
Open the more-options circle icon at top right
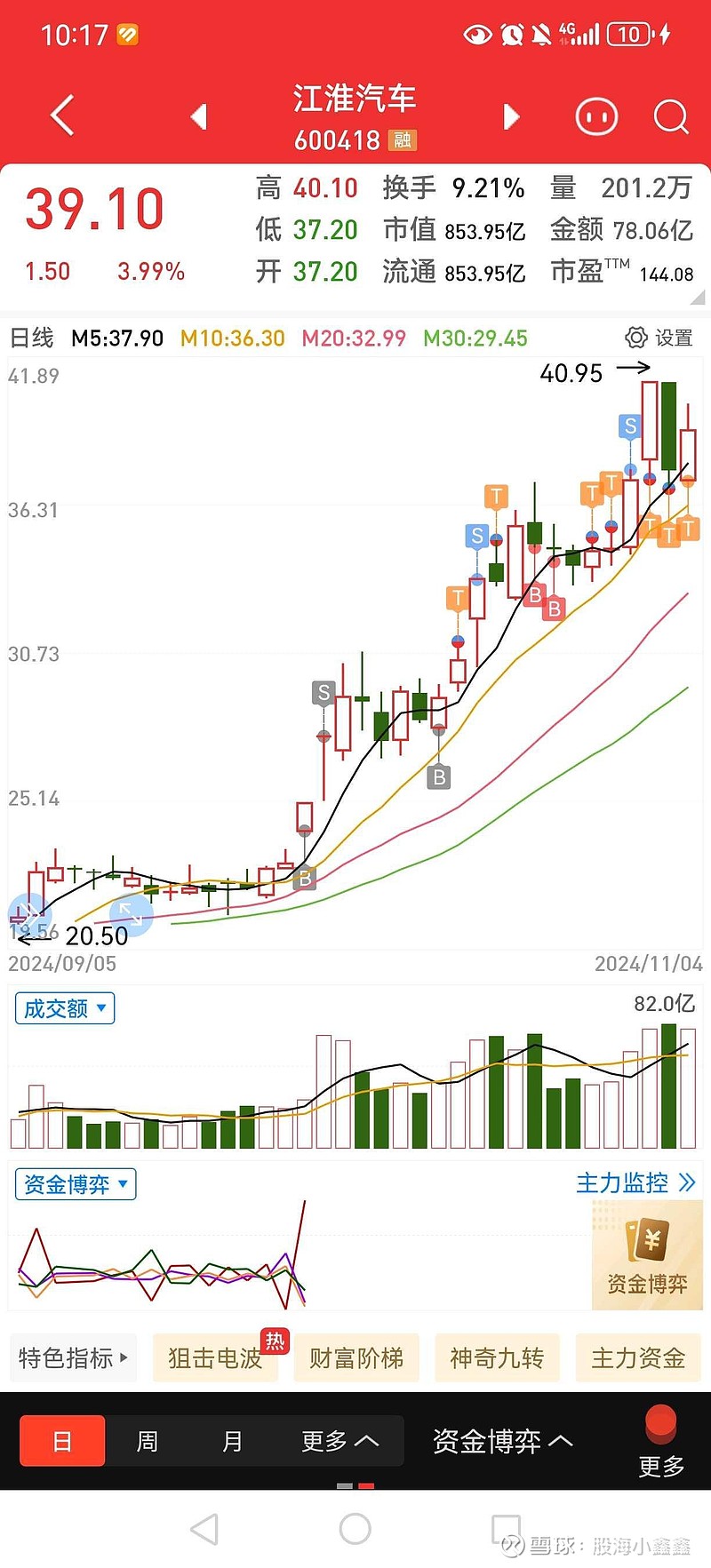pyautogui.click(x=596, y=116)
